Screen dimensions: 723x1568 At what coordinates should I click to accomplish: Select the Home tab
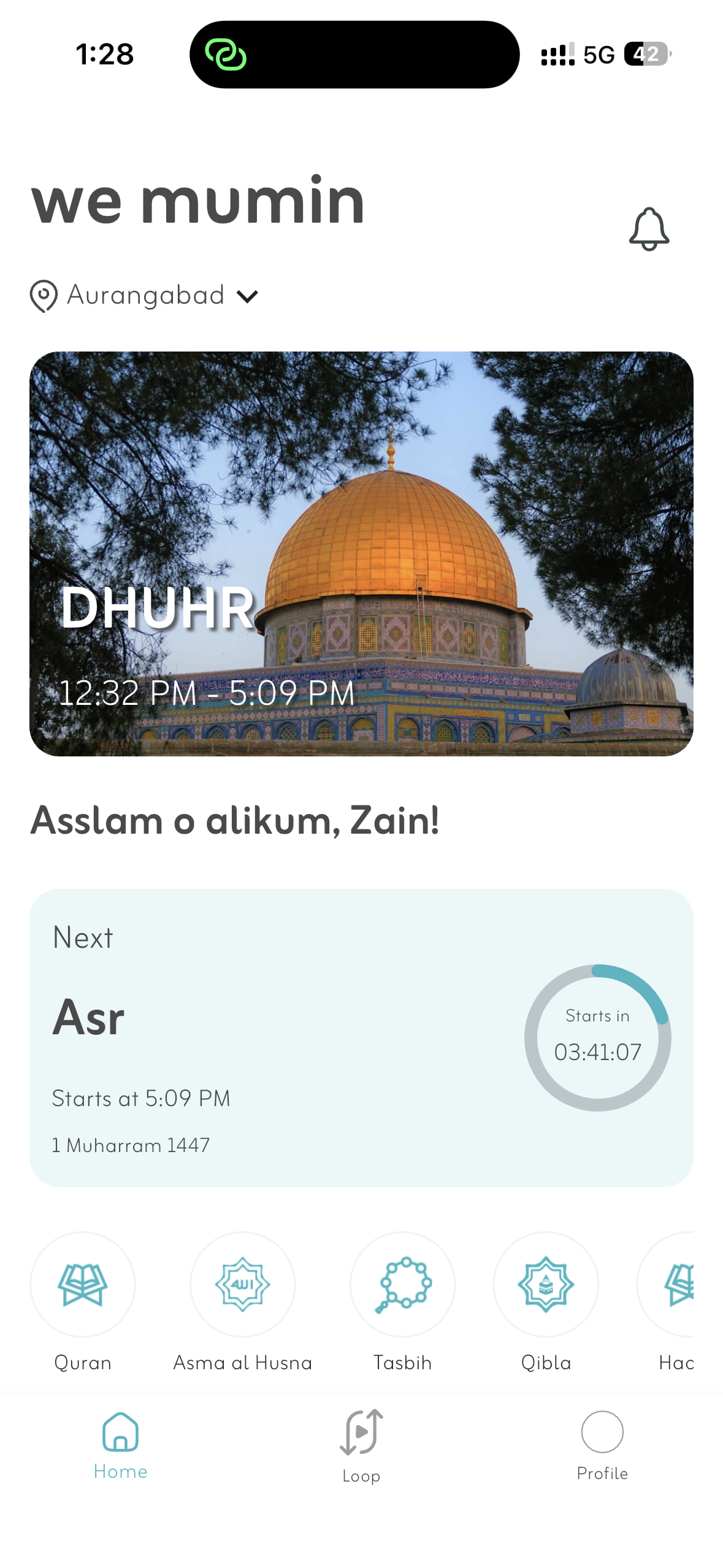tap(120, 1445)
